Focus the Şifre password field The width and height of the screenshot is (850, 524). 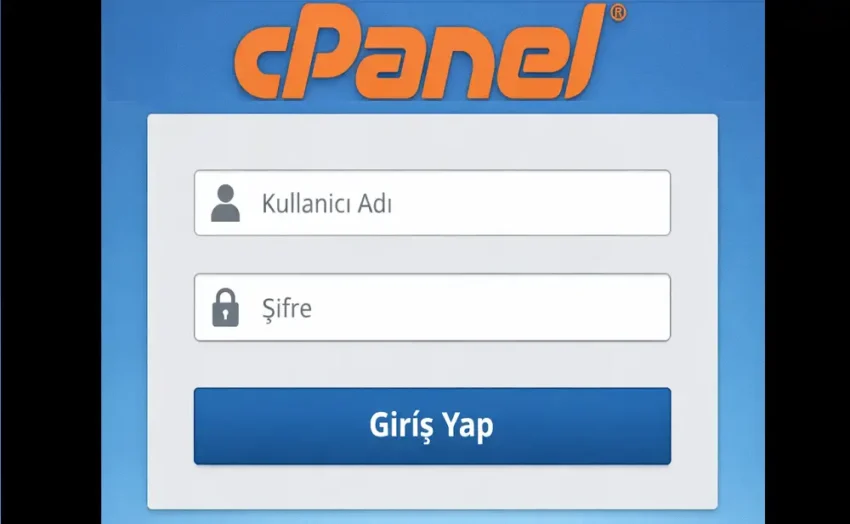(432, 307)
